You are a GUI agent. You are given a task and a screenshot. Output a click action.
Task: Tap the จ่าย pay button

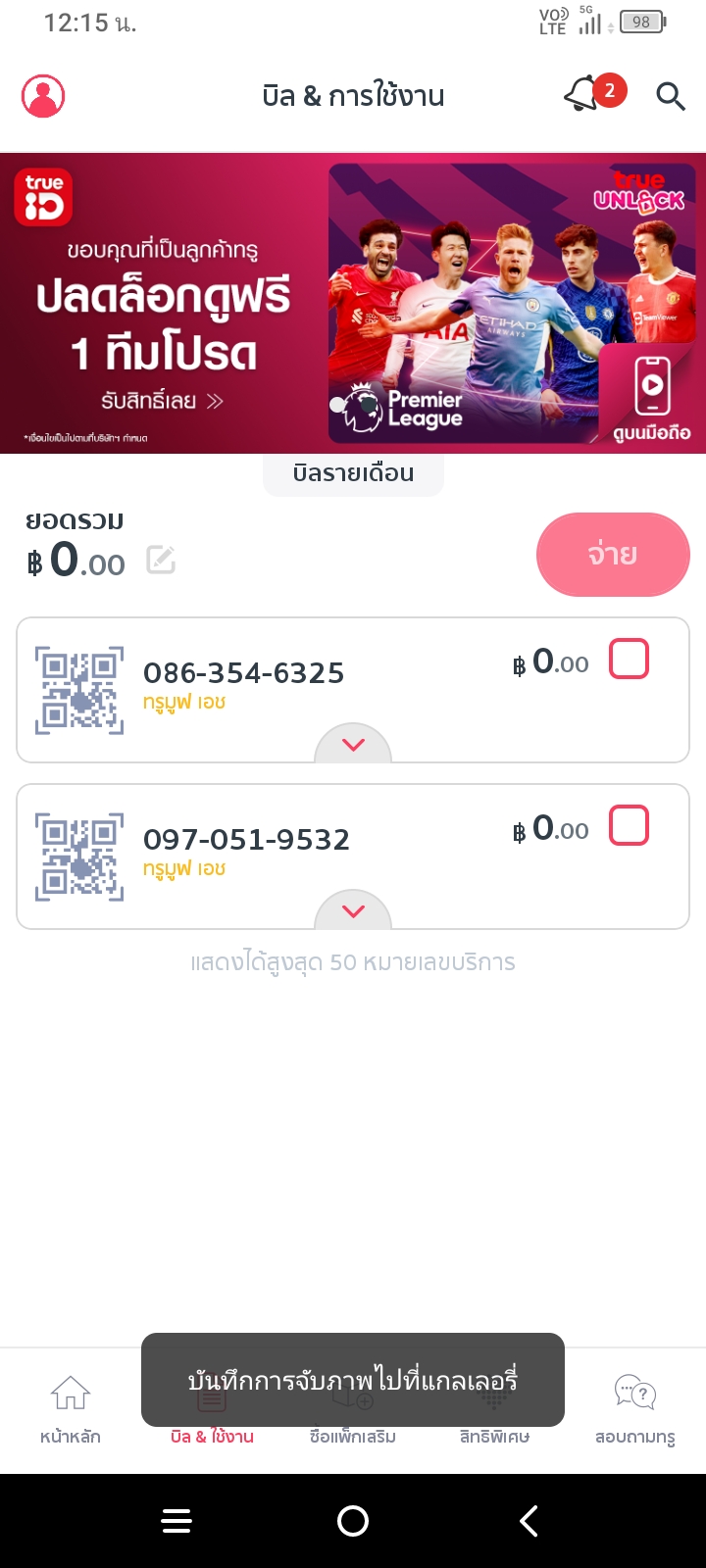[613, 555]
